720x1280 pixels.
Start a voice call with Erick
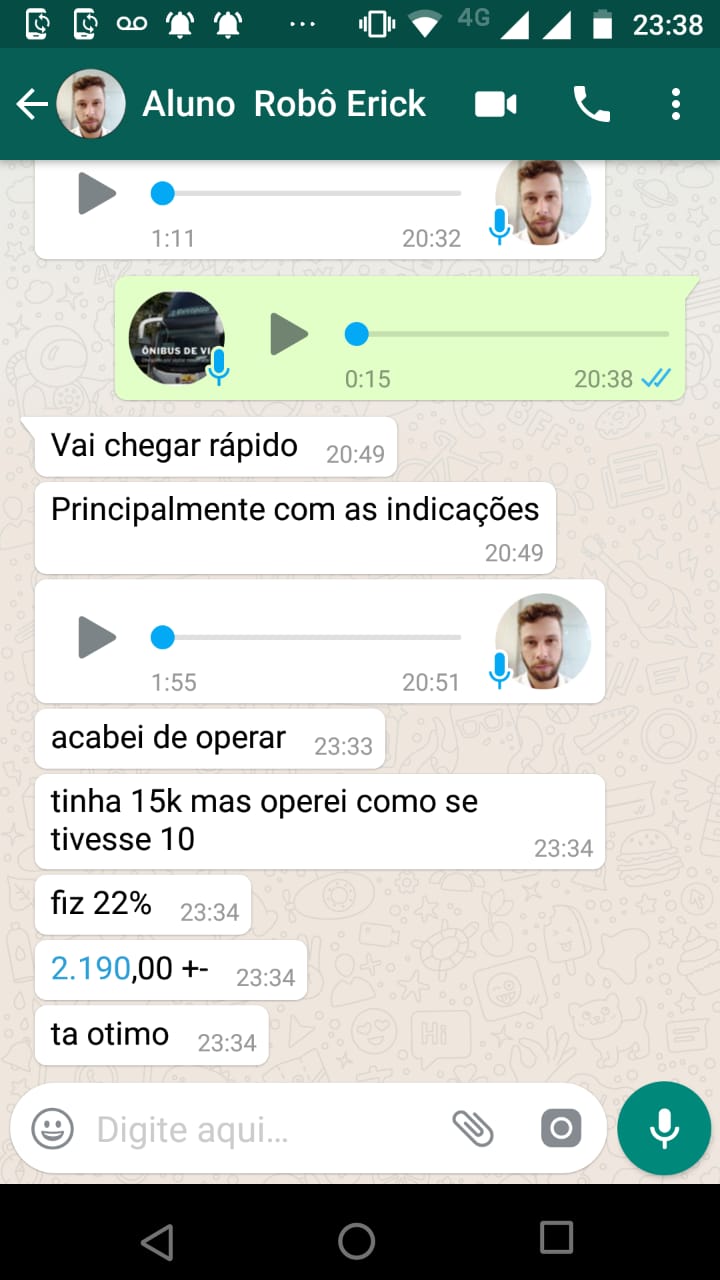(x=591, y=104)
